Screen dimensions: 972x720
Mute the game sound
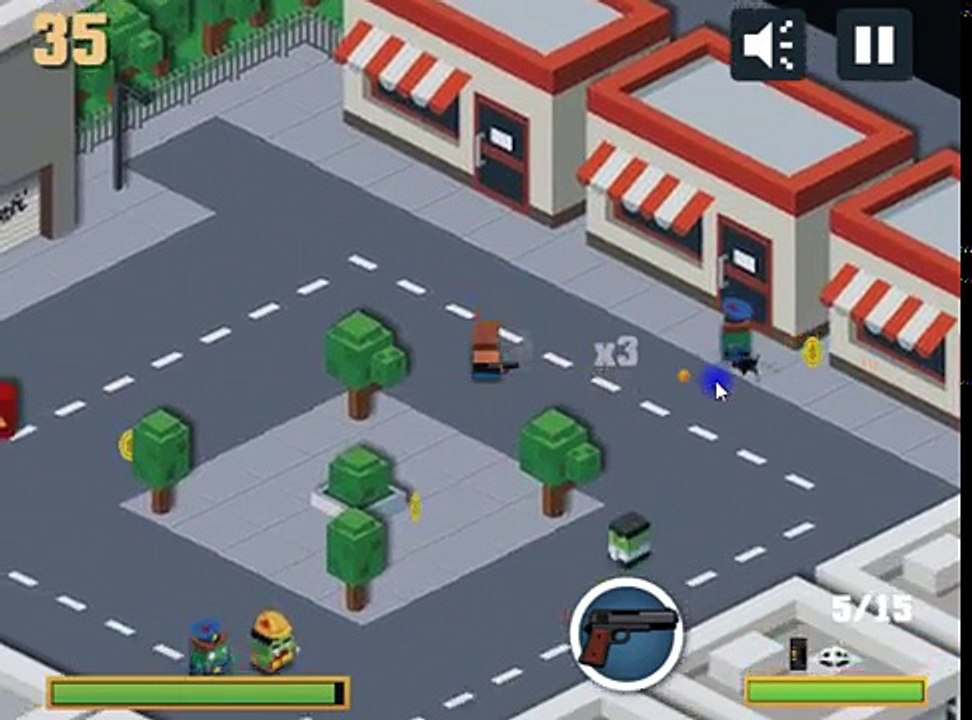point(768,45)
